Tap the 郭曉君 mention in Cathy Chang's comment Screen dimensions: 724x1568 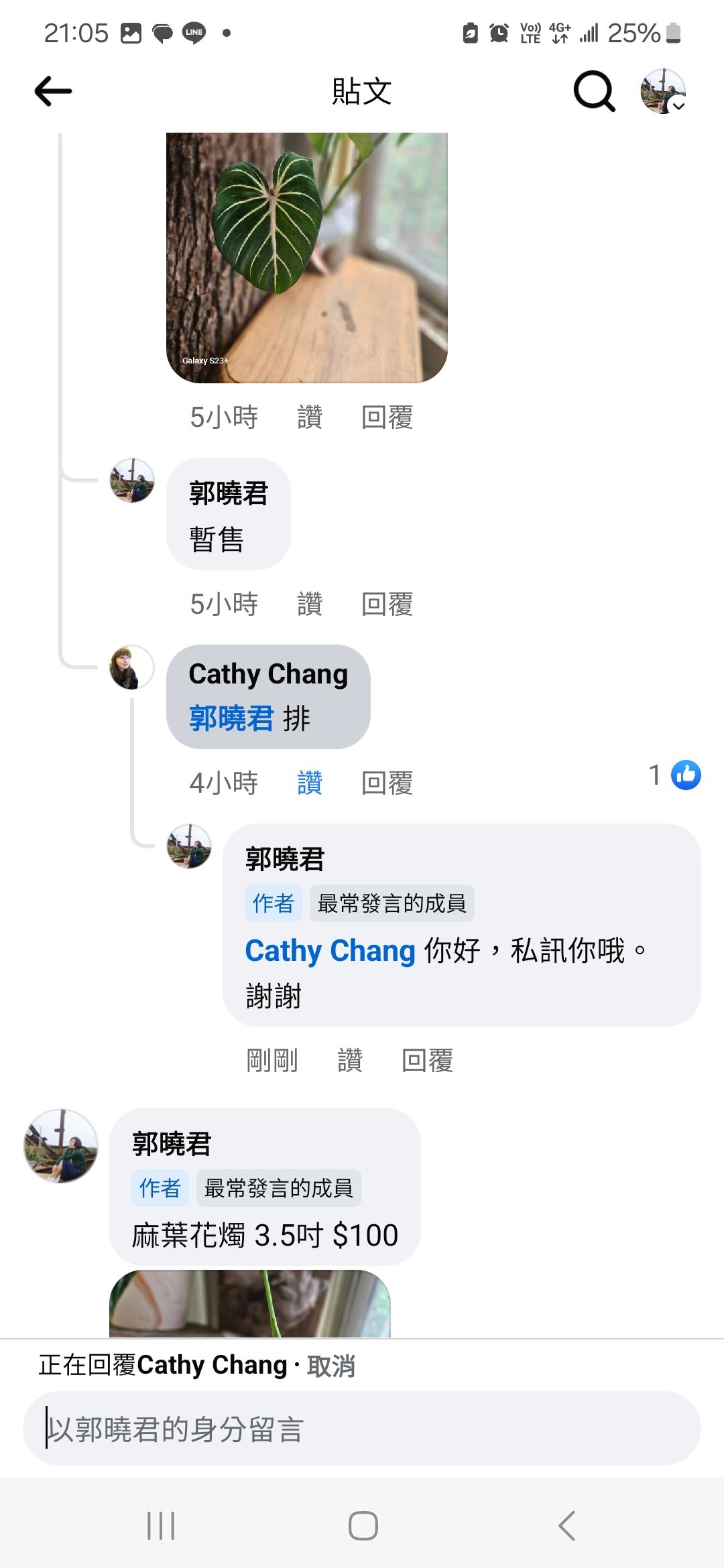[x=231, y=719]
